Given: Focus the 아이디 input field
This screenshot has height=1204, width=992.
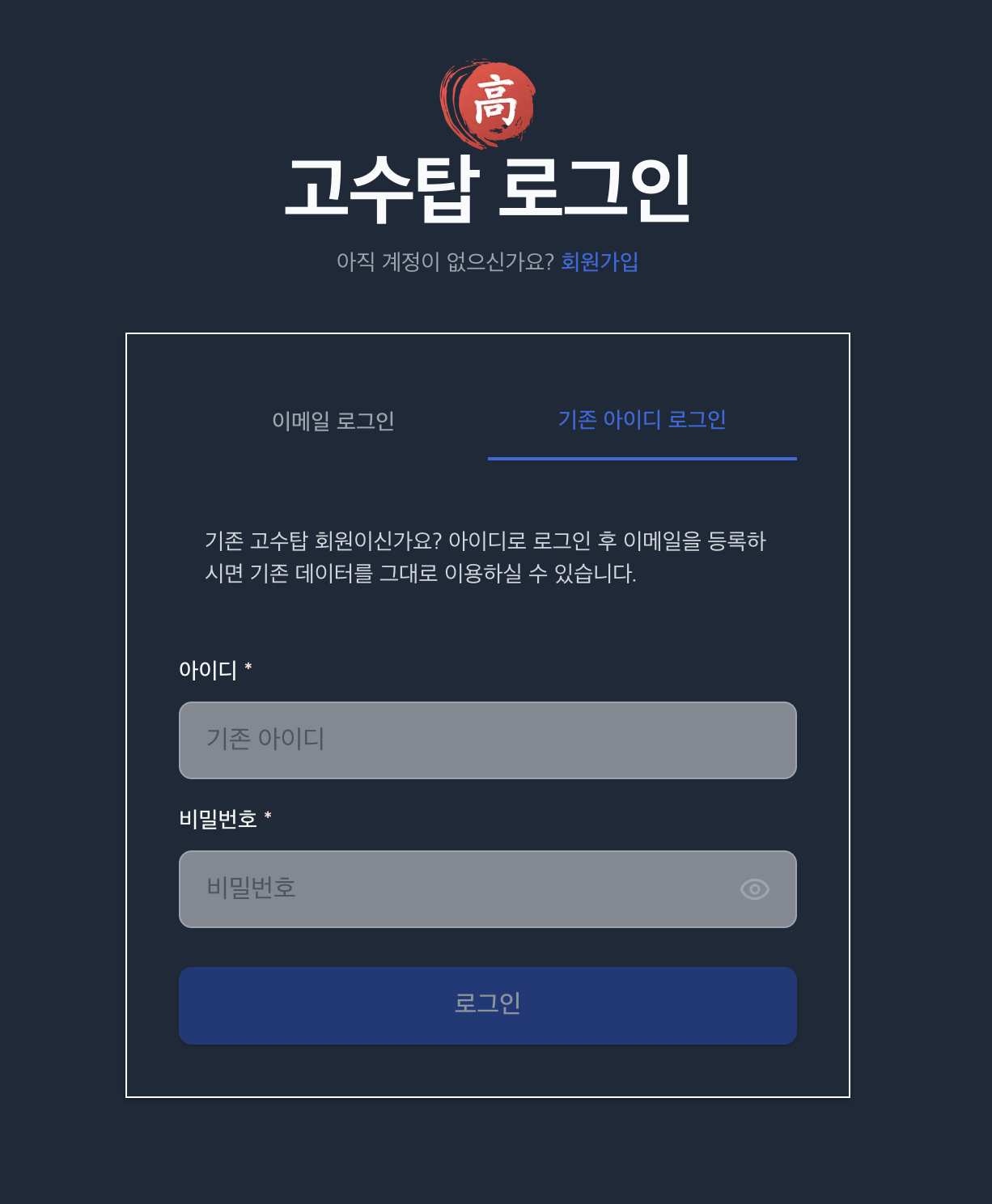Looking at the screenshot, I should [x=487, y=740].
